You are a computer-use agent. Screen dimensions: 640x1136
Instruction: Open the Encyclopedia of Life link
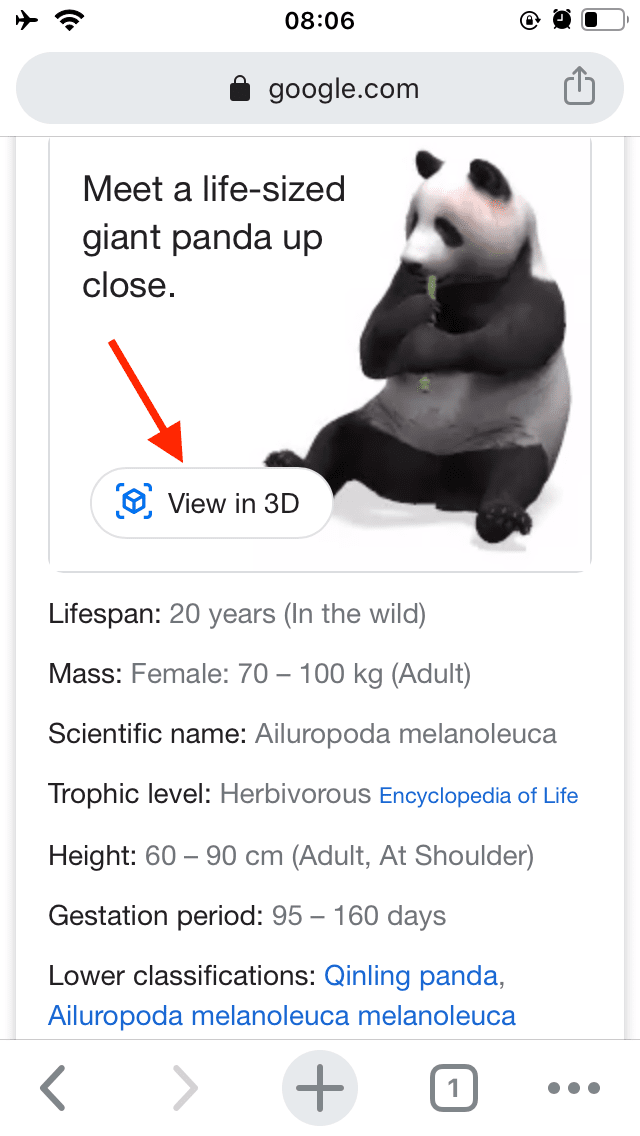(x=478, y=796)
